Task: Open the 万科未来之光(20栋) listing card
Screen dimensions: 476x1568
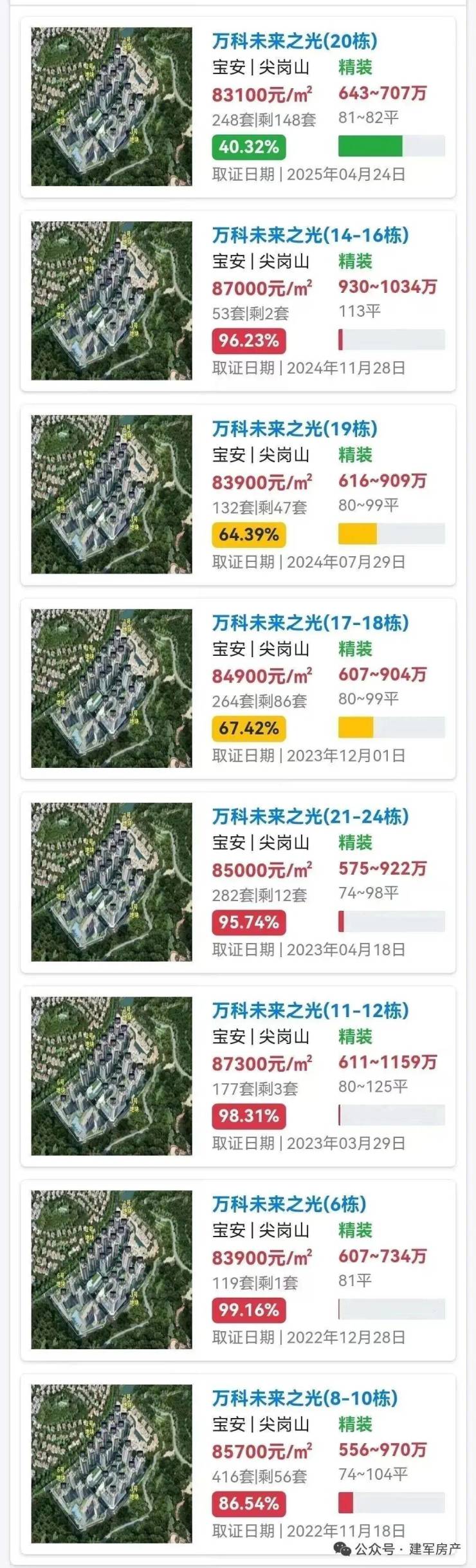Action: pos(238,107)
